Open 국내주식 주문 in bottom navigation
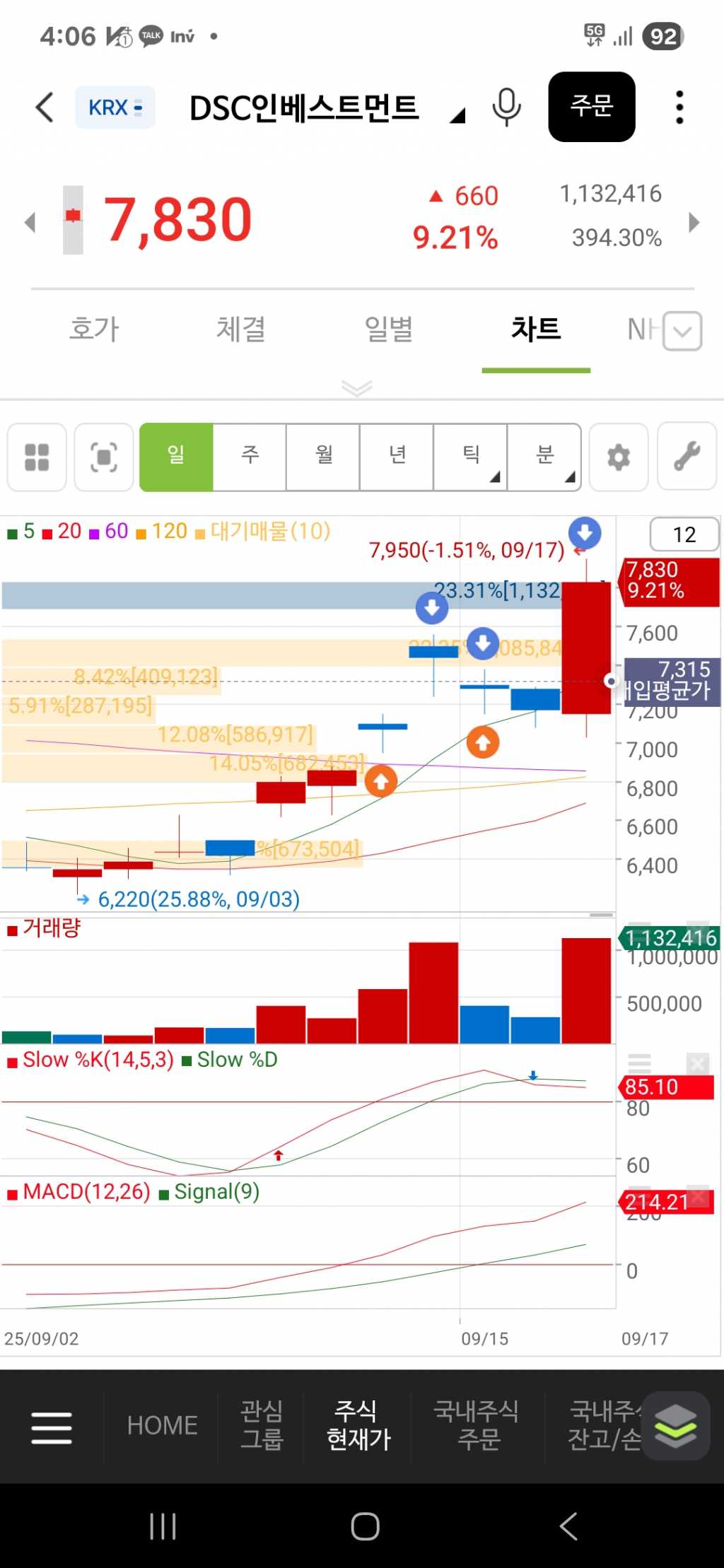724x1568 pixels. pos(478,1425)
